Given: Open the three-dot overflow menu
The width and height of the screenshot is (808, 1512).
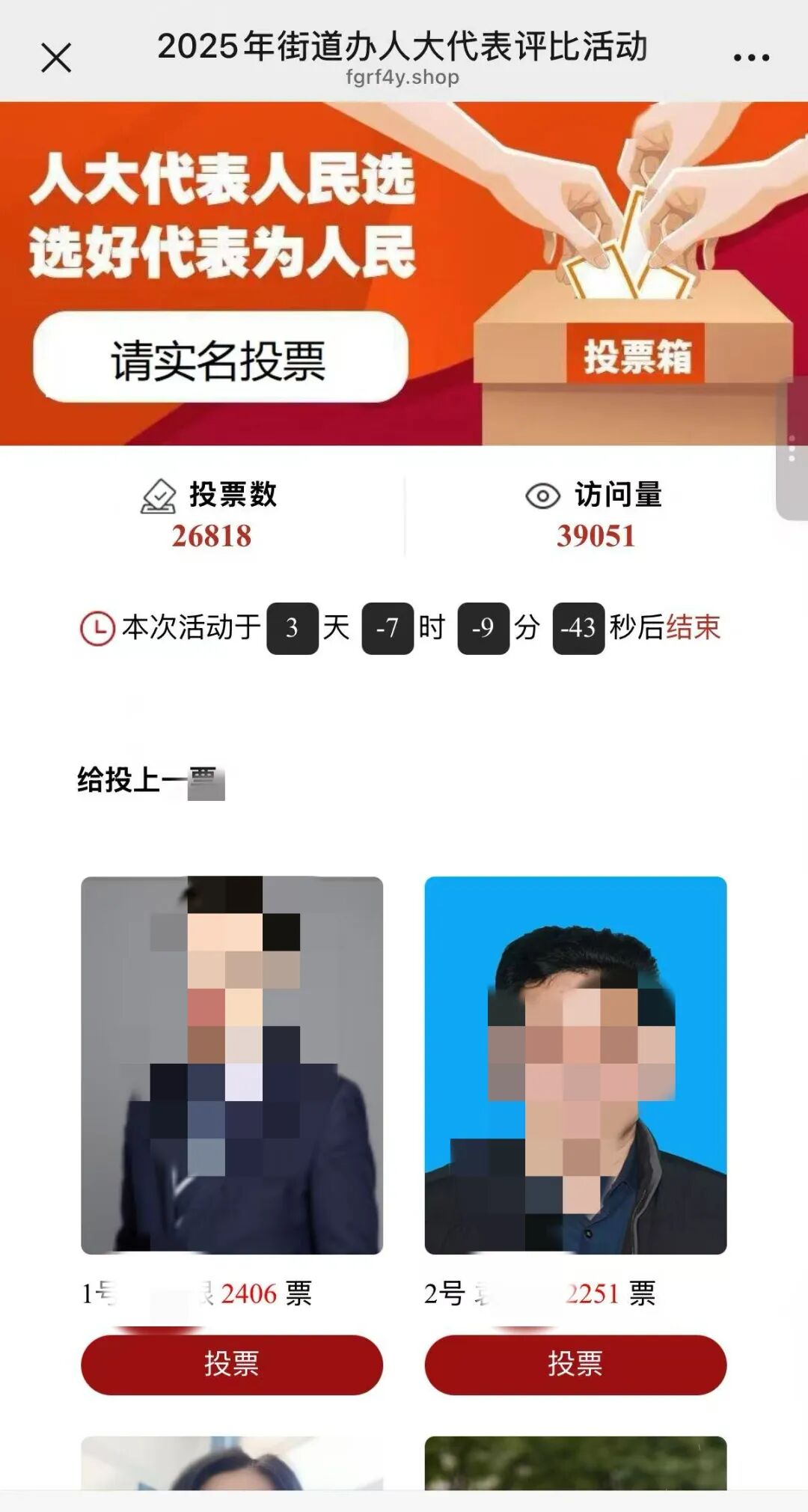Looking at the screenshot, I should click(x=751, y=58).
